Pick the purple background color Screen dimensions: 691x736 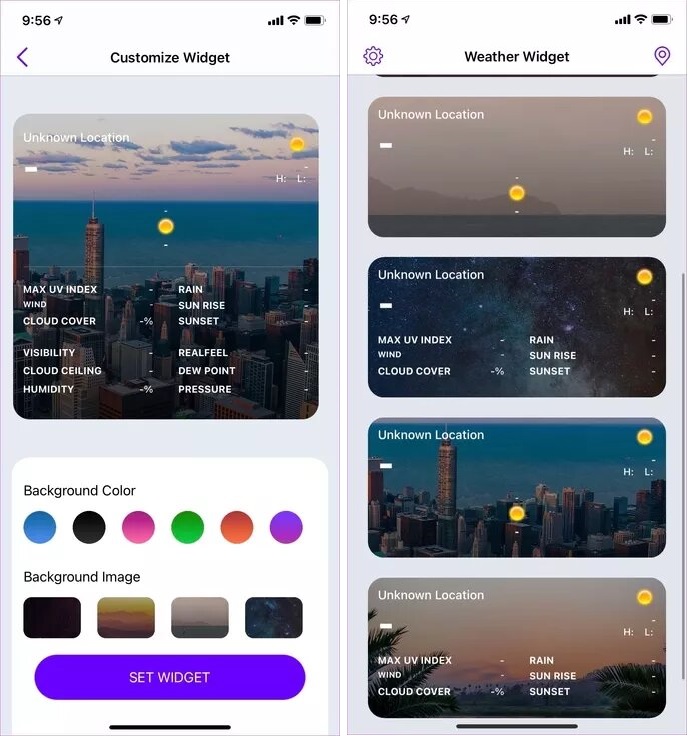[286, 527]
